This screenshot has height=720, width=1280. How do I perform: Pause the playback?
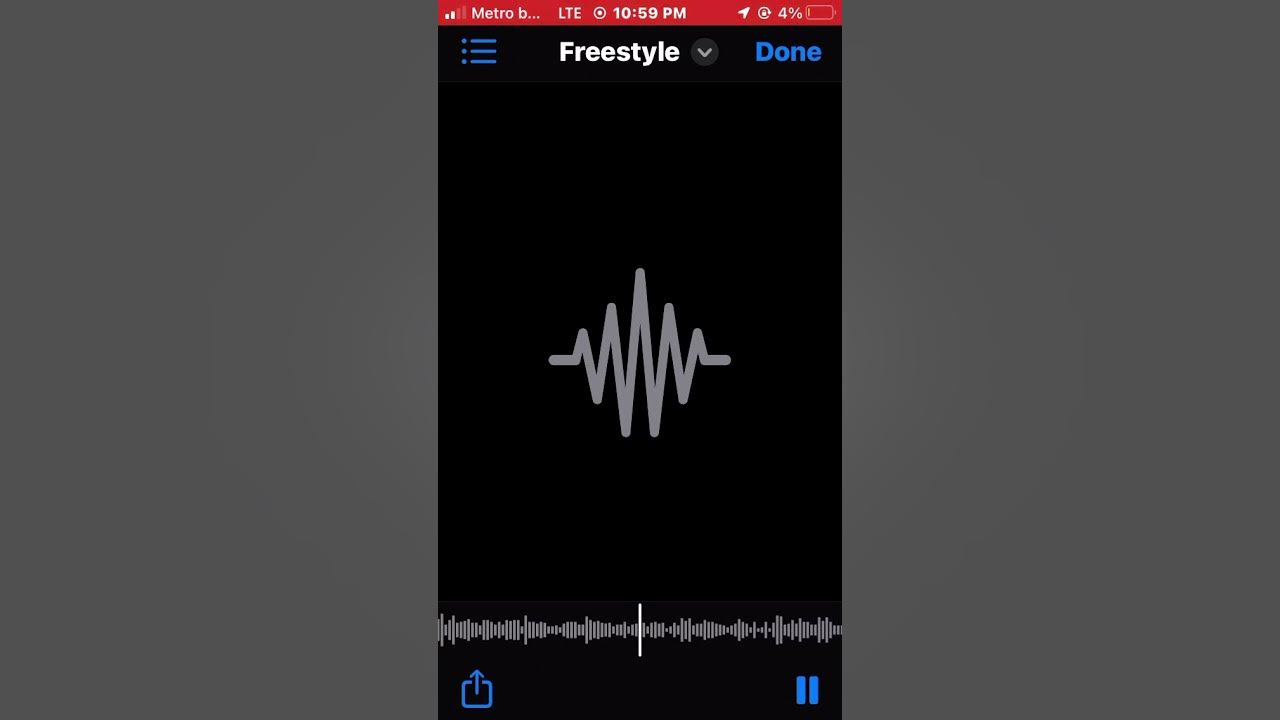[x=807, y=690]
